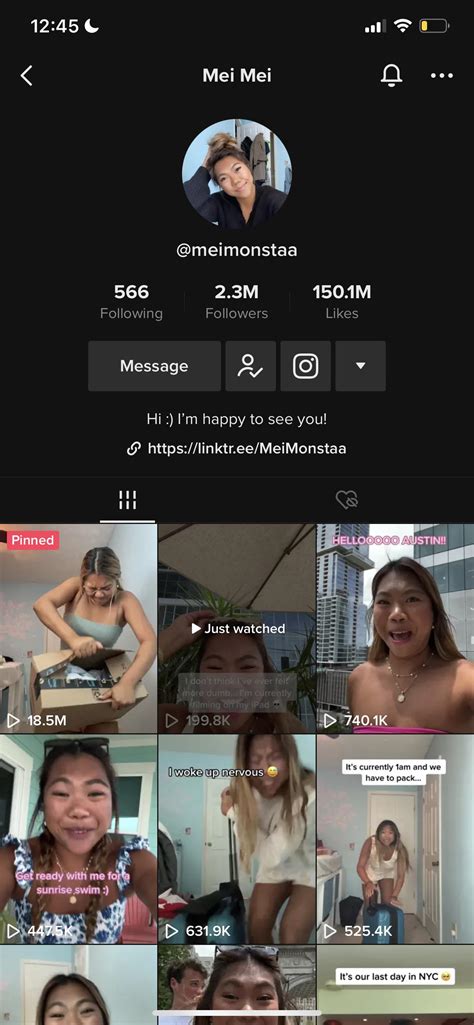Open the Following list with 566

pyautogui.click(x=131, y=301)
